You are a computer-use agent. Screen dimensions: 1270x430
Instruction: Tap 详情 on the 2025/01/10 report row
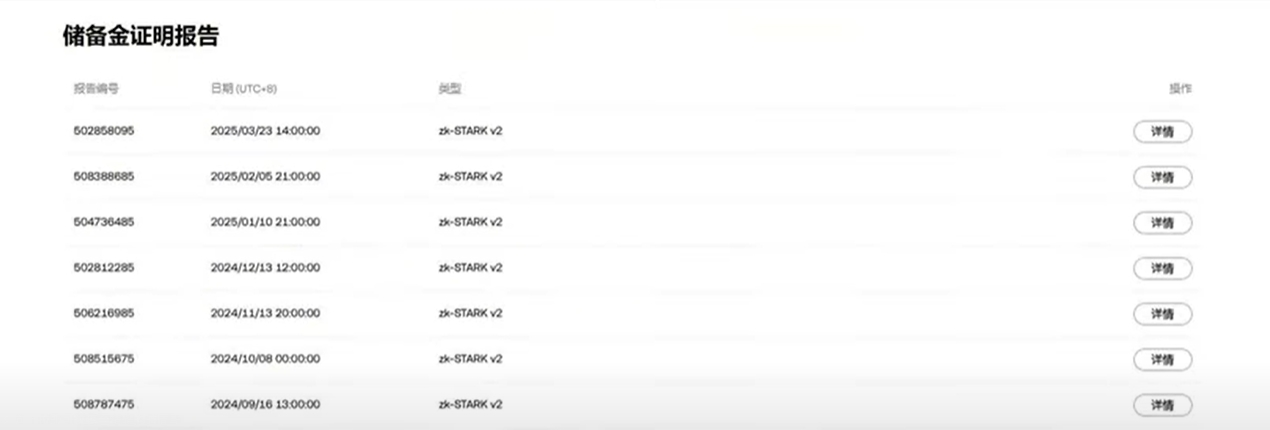coord(1162,222)
